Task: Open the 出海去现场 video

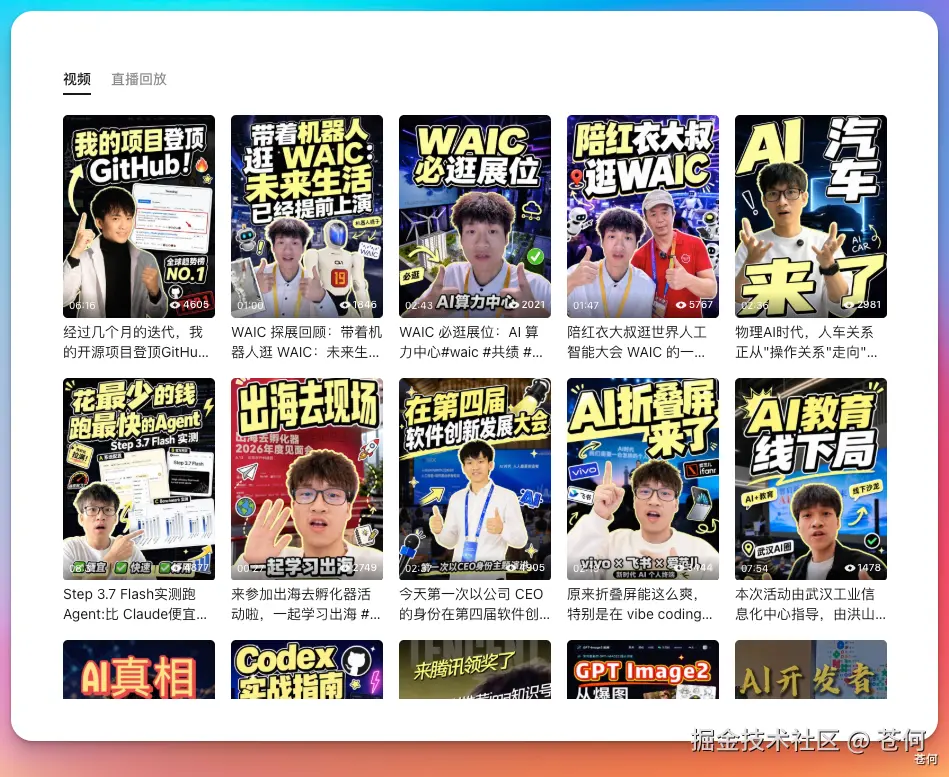Action: [x=307, y=479]
